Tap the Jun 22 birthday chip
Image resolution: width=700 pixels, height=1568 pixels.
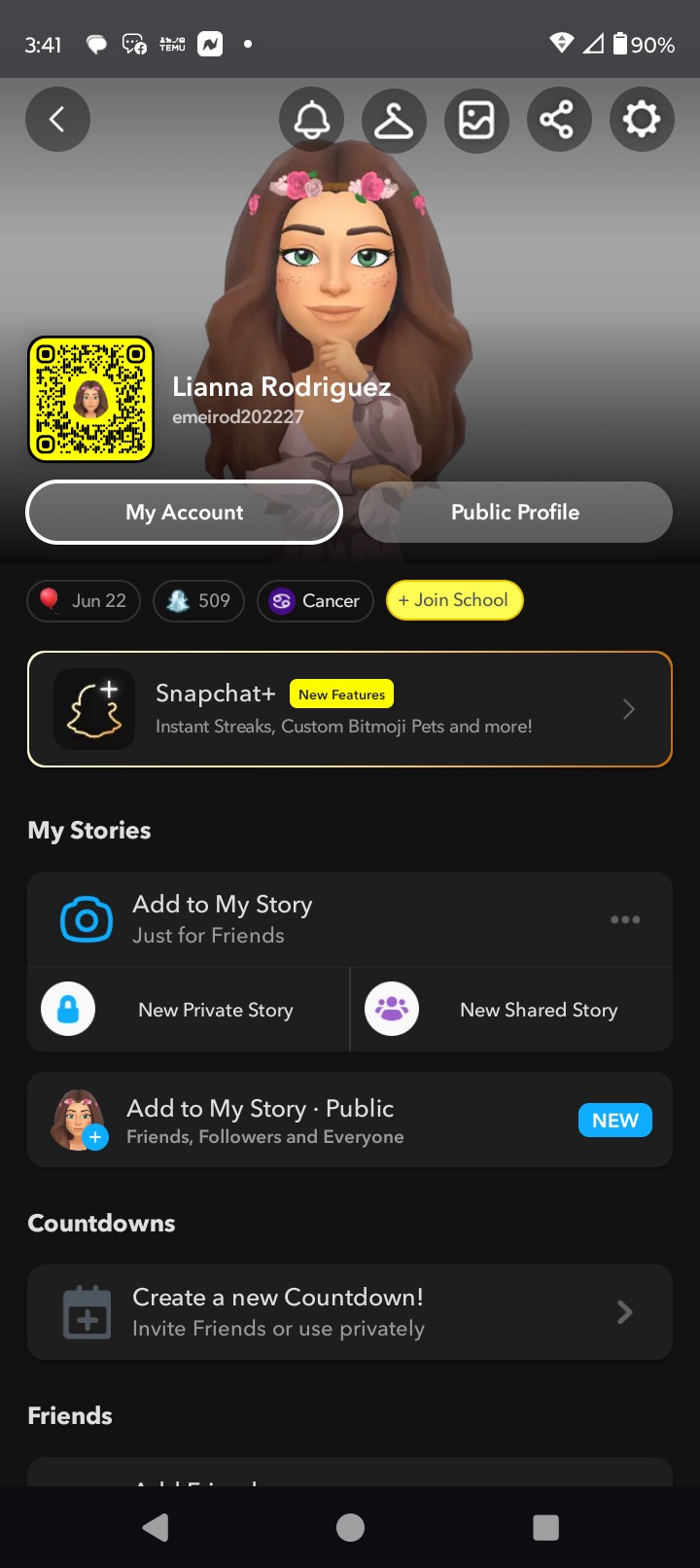84,600
